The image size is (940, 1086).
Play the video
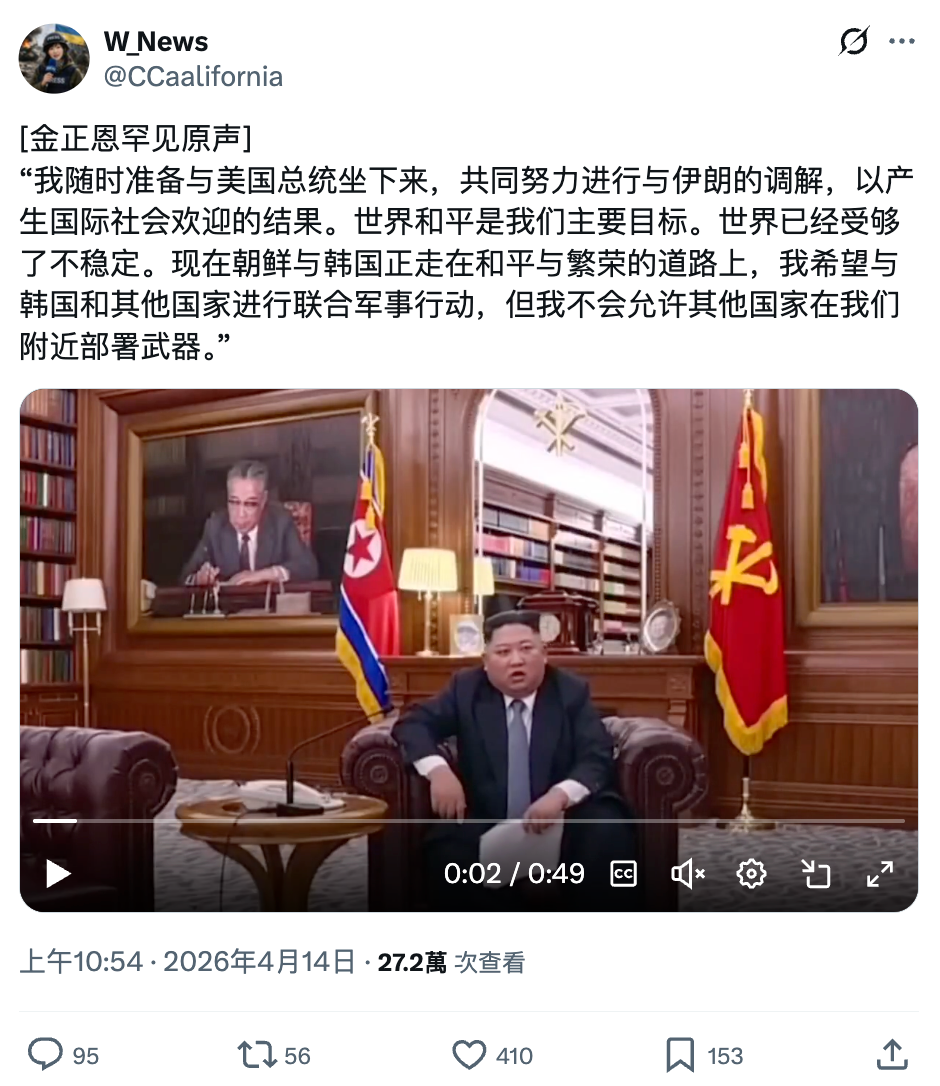coord(58,874)
